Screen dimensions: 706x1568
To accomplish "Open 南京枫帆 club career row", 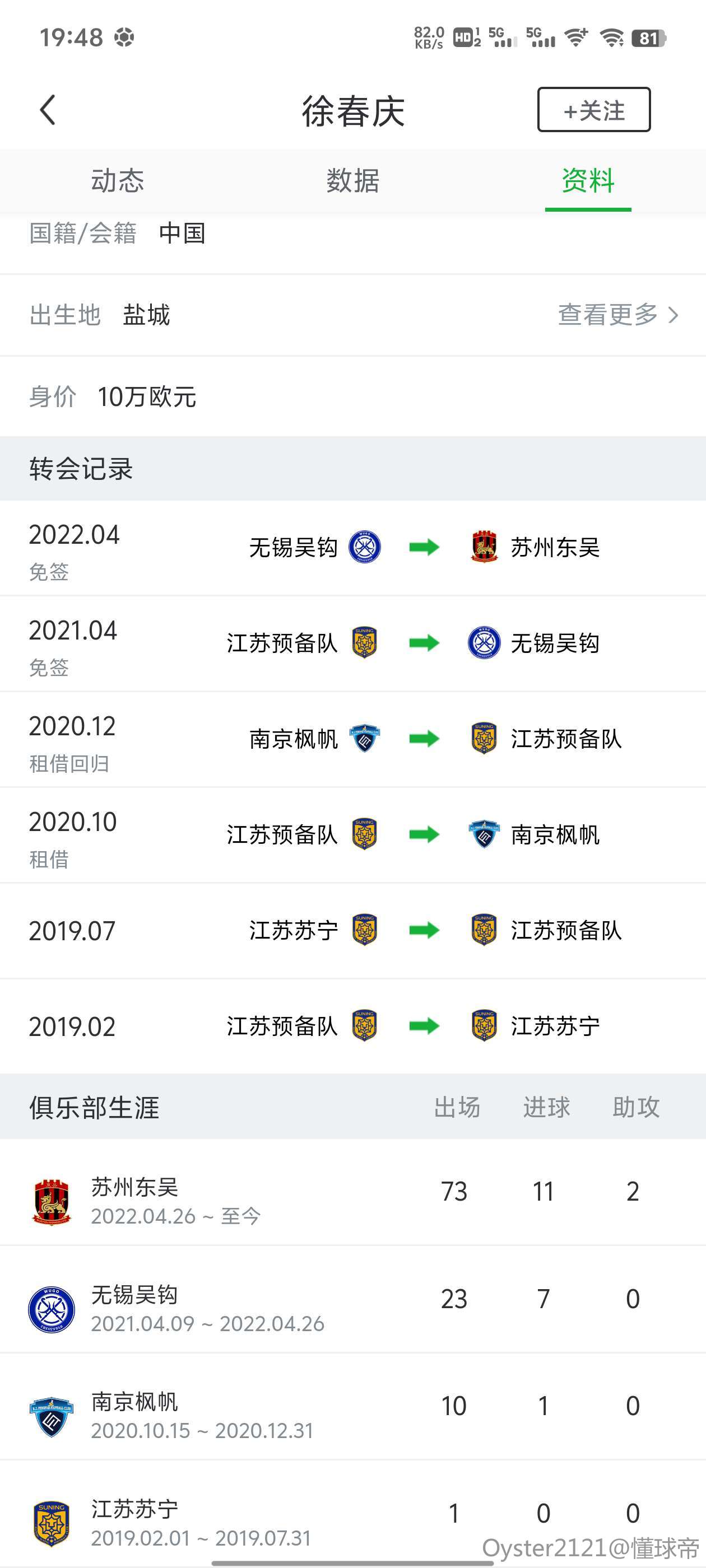I will click(x=352, y=1407).
